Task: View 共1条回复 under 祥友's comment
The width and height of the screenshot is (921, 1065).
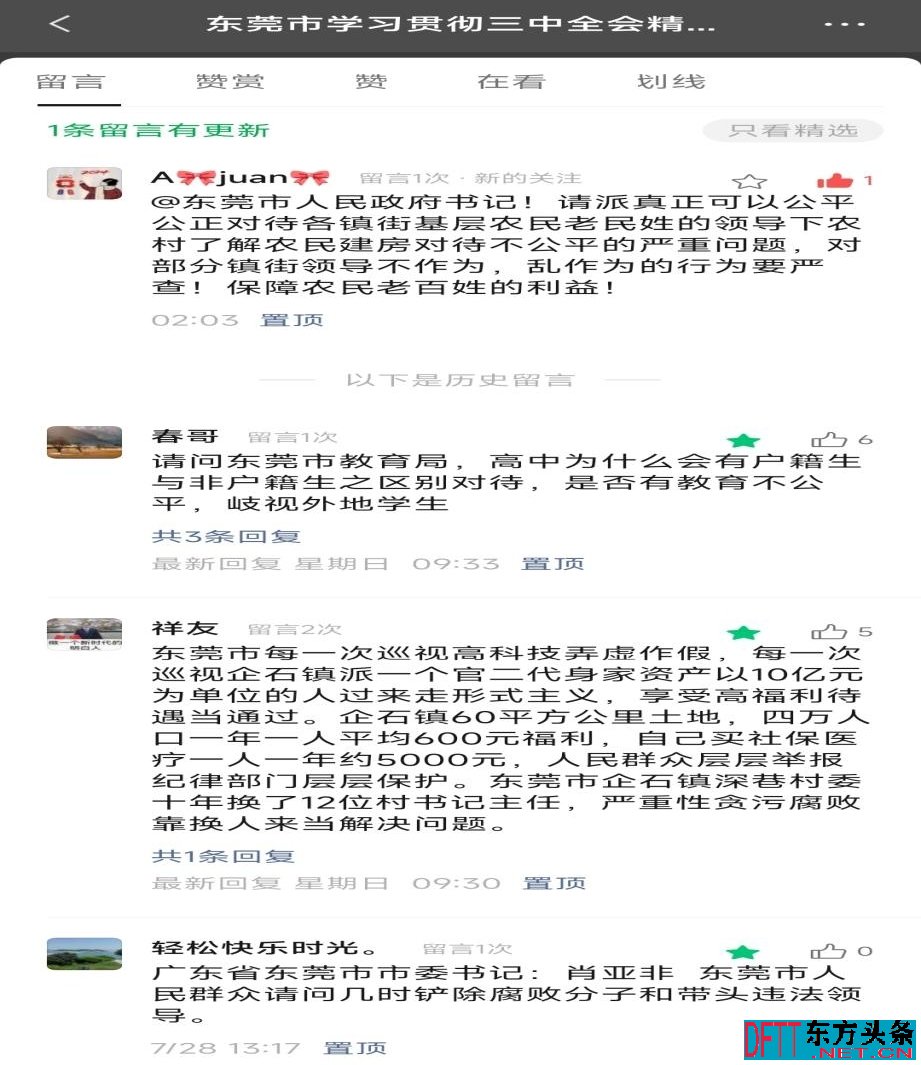Action: click(223, 856)
